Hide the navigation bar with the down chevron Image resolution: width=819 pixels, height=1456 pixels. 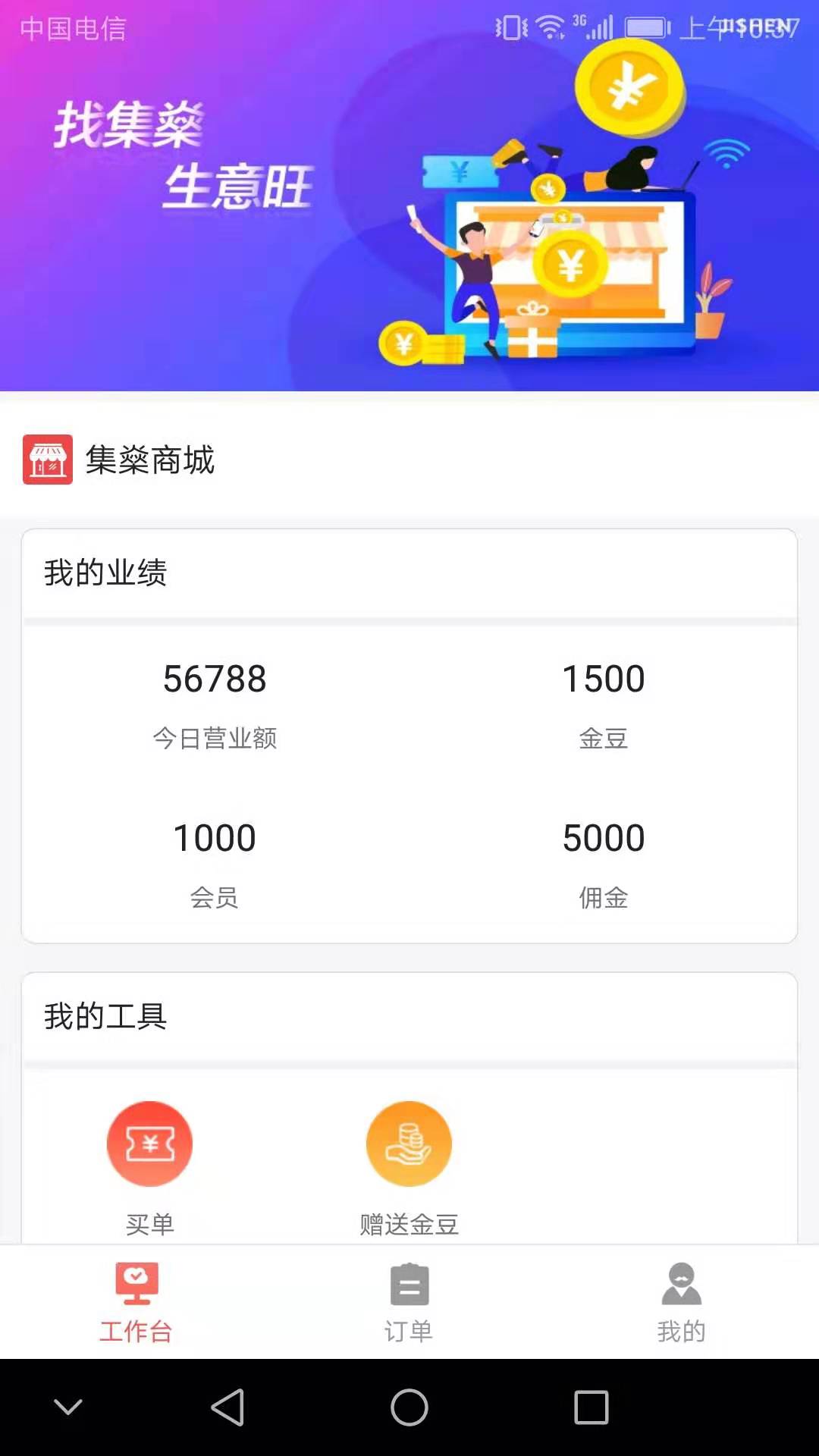[68, 1407]
